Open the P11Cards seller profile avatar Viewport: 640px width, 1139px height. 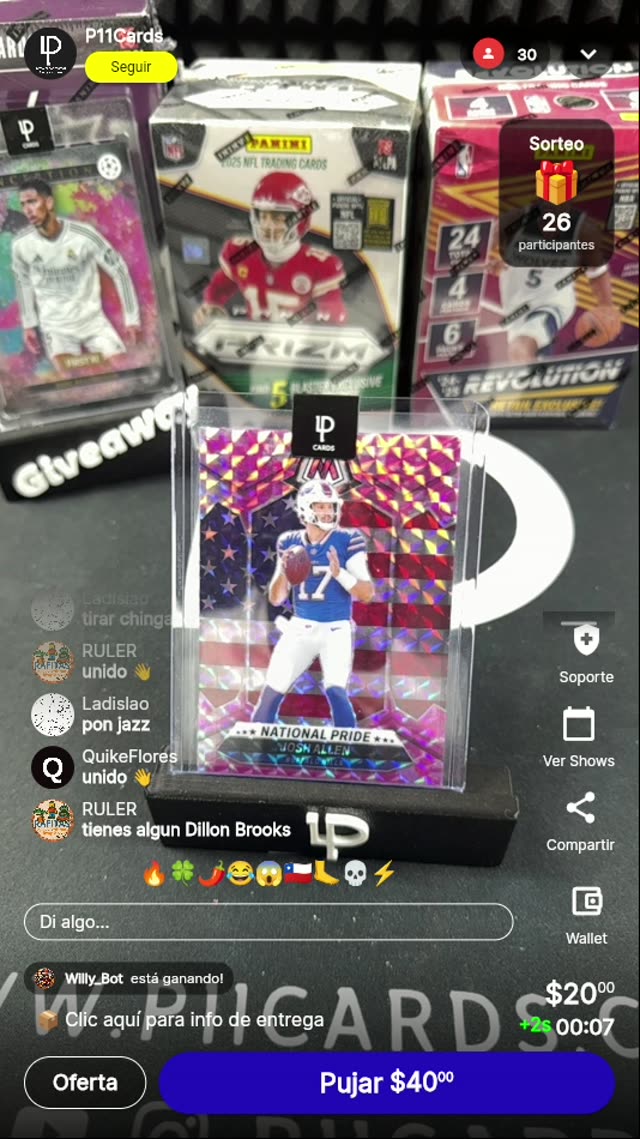tap(50, 52)
